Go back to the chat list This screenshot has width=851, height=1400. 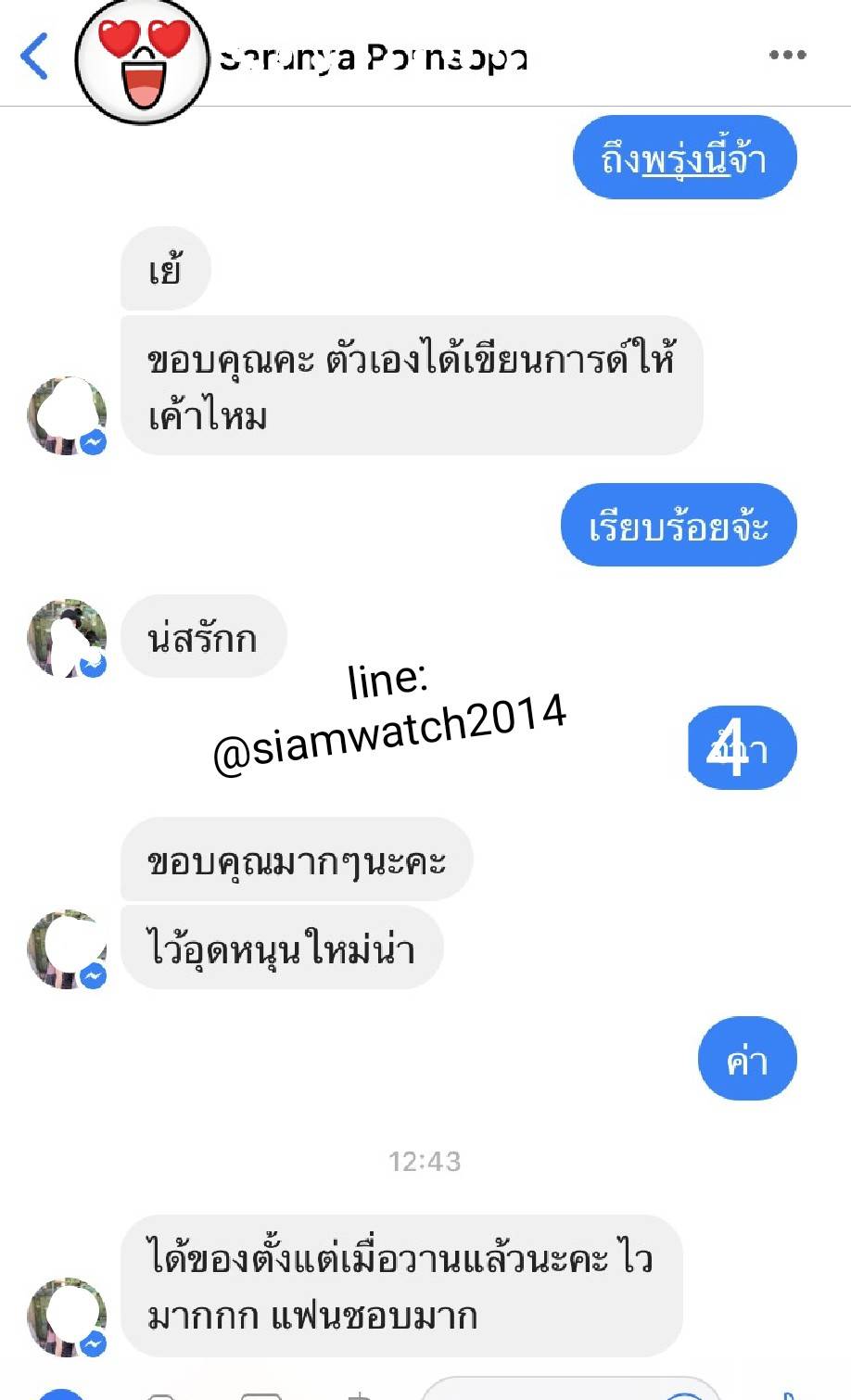pos(35,56)
